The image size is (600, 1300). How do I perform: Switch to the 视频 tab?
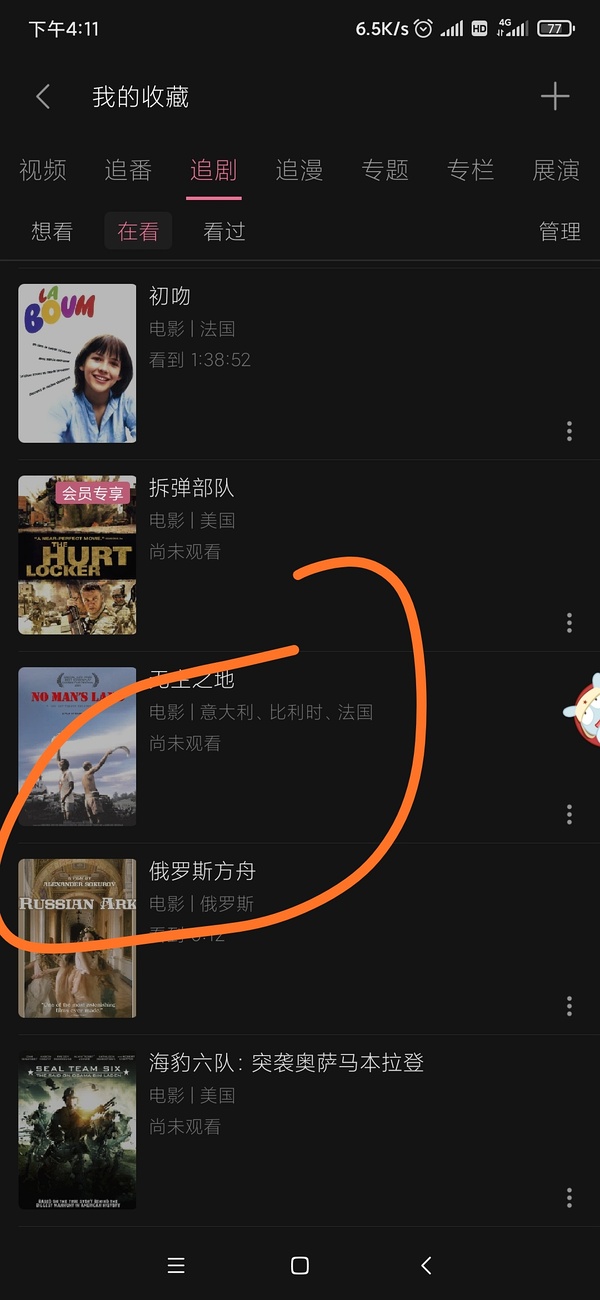[43, 170]
